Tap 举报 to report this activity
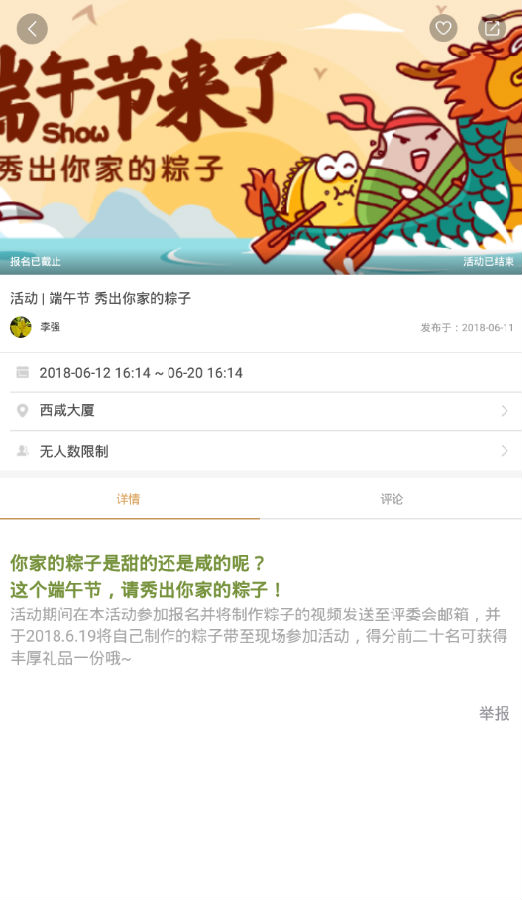Image resolution: width=522 pixels, height=900 pixels. click(x=494, y=713)
